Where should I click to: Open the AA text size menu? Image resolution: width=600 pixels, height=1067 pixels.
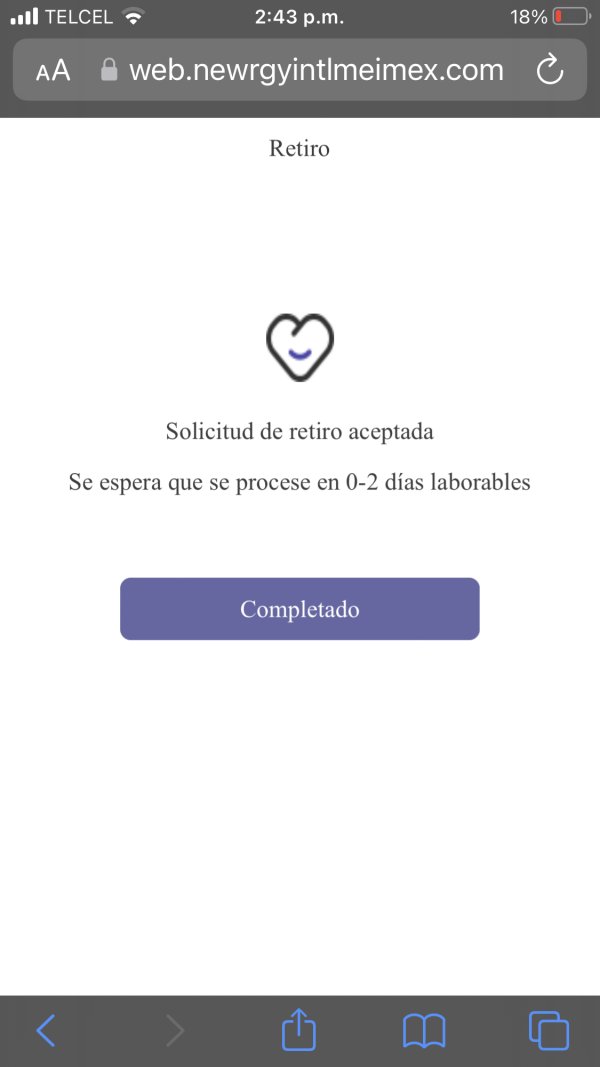click(x=53, y=71)
